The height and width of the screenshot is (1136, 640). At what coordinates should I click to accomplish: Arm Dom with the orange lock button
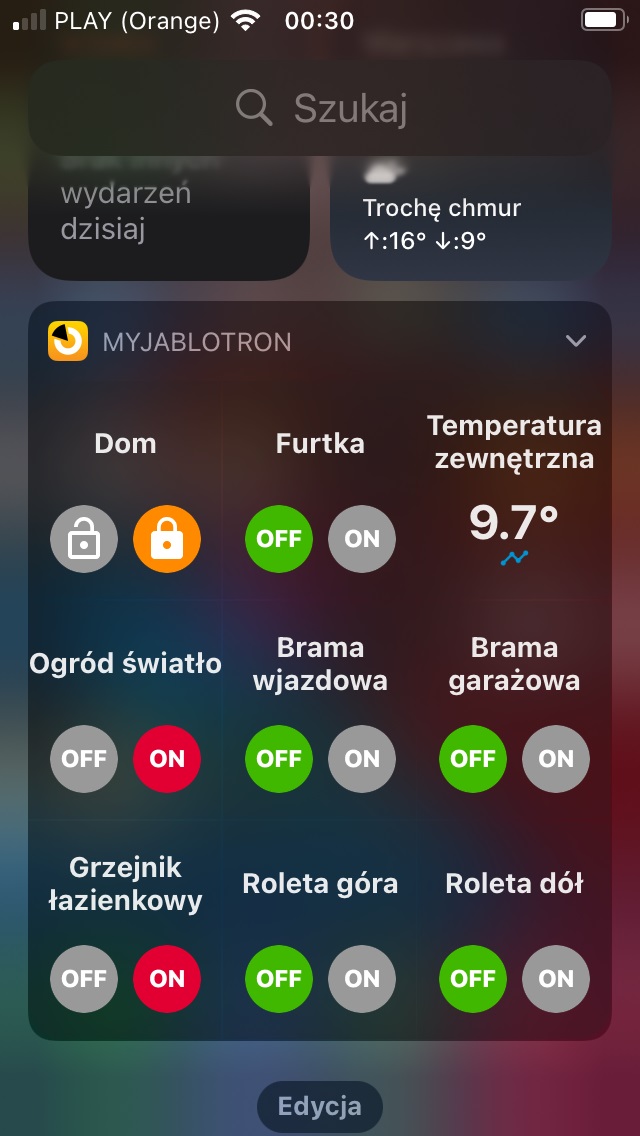(x=167, y=539)
